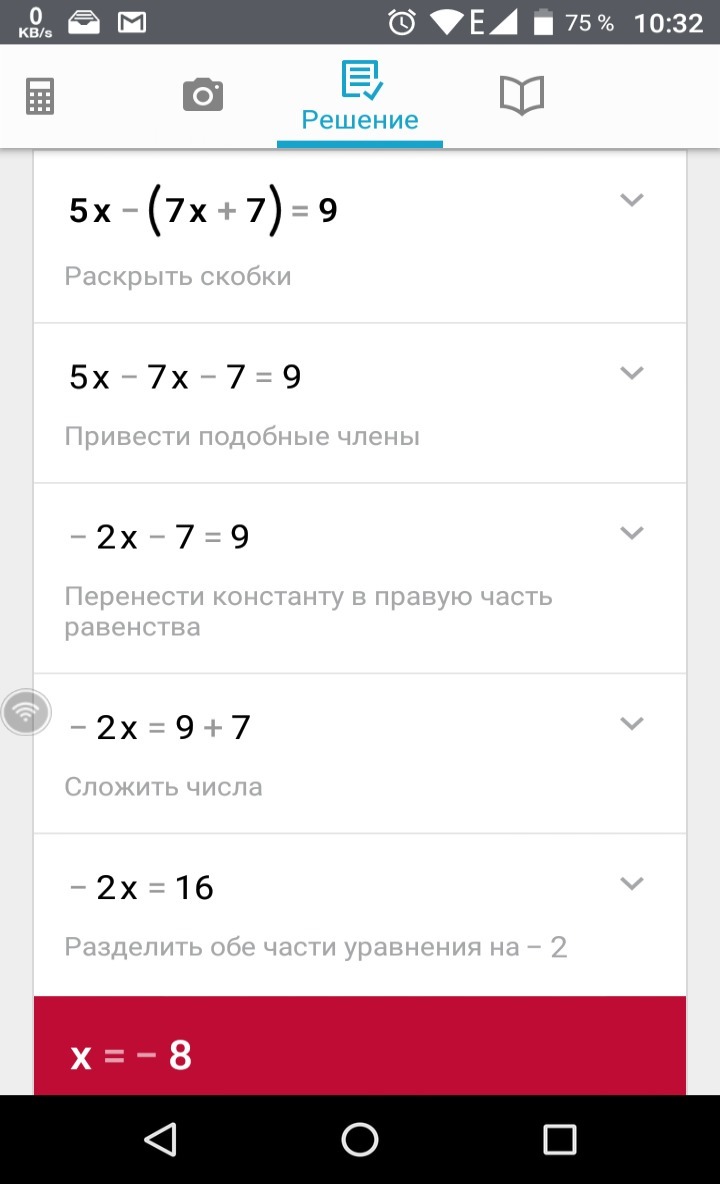Select the Решение tab

pyautogui.click(x=360, y=97)
